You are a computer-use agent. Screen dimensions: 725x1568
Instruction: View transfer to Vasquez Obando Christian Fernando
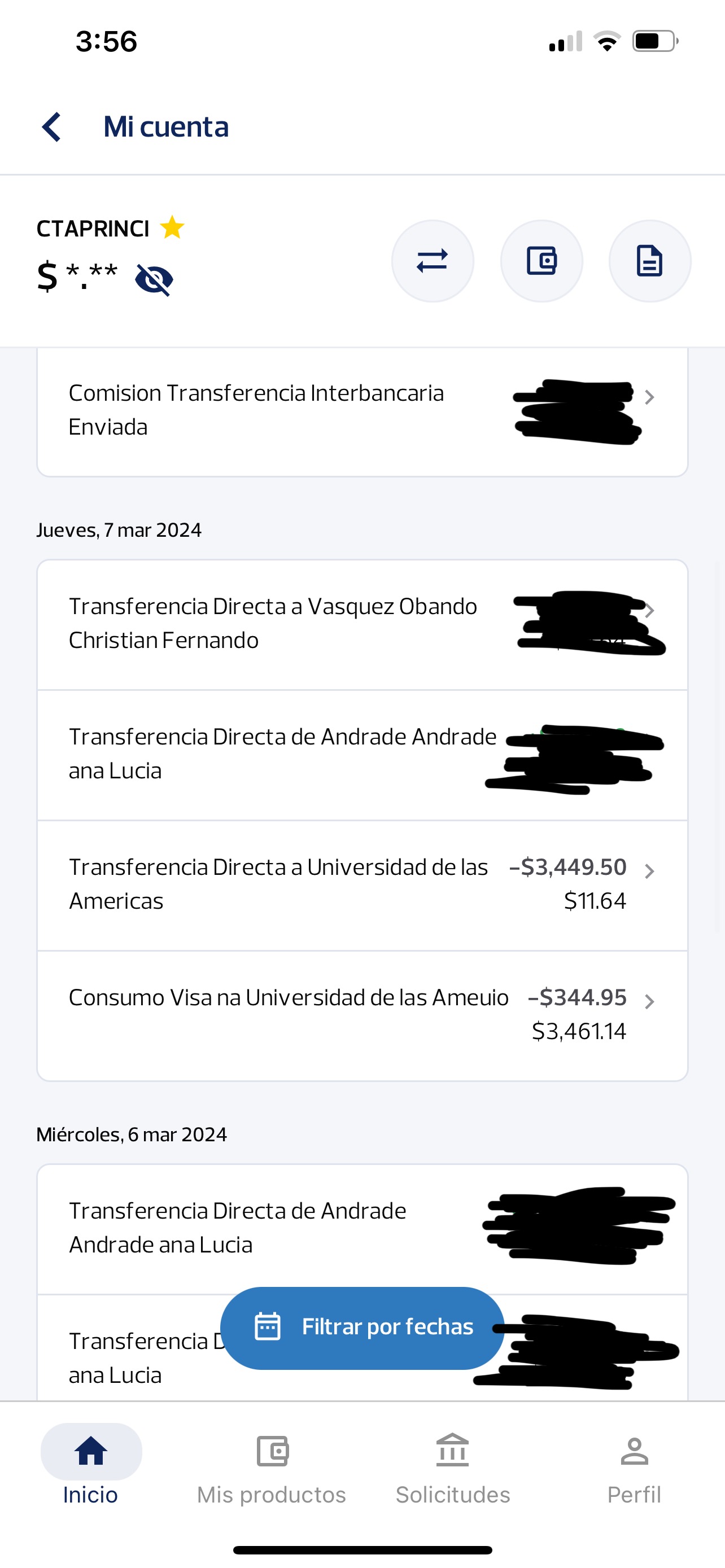click(x=362, y=624)
